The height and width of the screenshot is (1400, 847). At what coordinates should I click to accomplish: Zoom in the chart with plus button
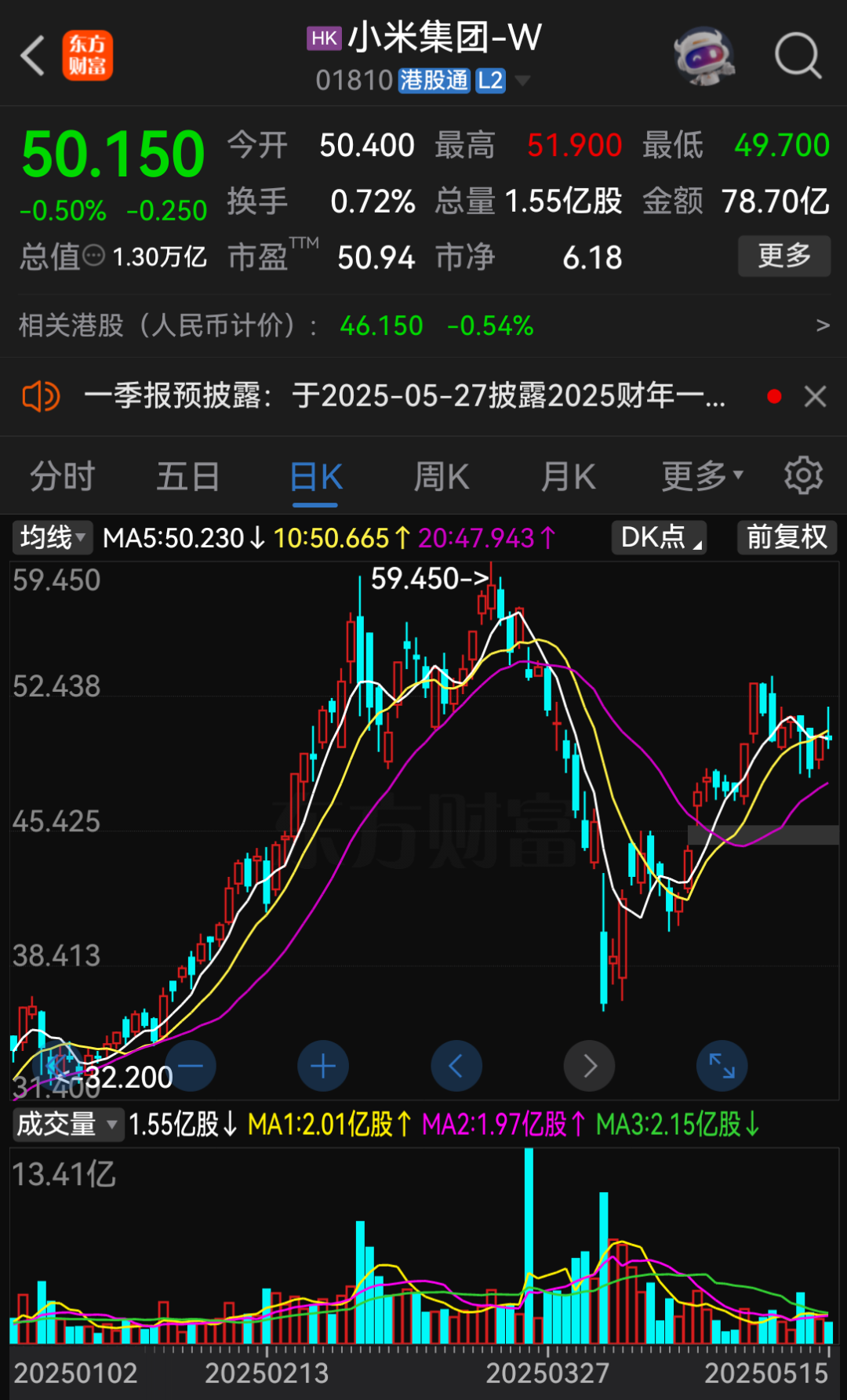pyautogui.click(x=323, y=1066)
